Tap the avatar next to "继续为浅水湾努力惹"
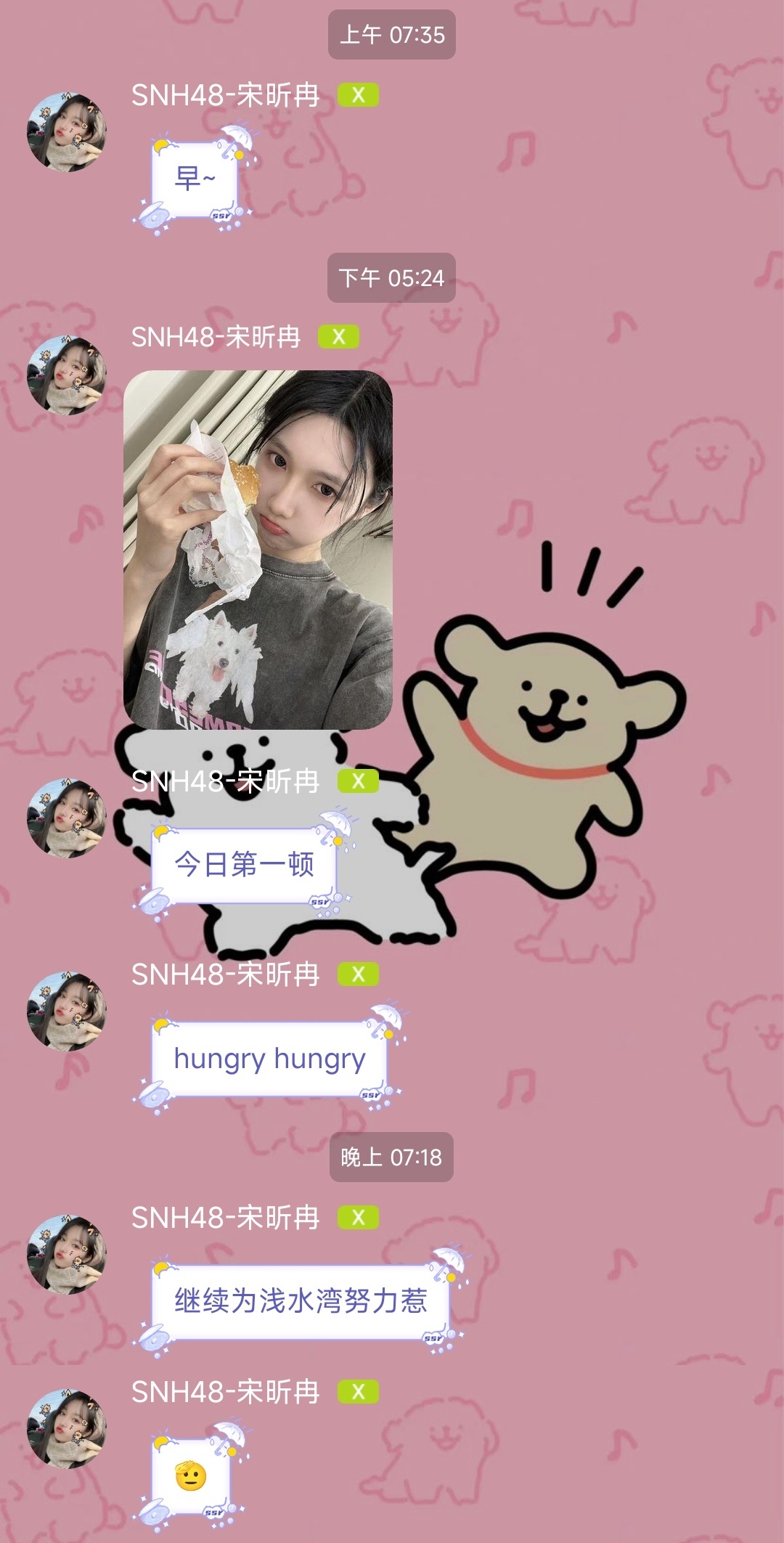The image size is (784, 1543). (x=67, y=1254)
